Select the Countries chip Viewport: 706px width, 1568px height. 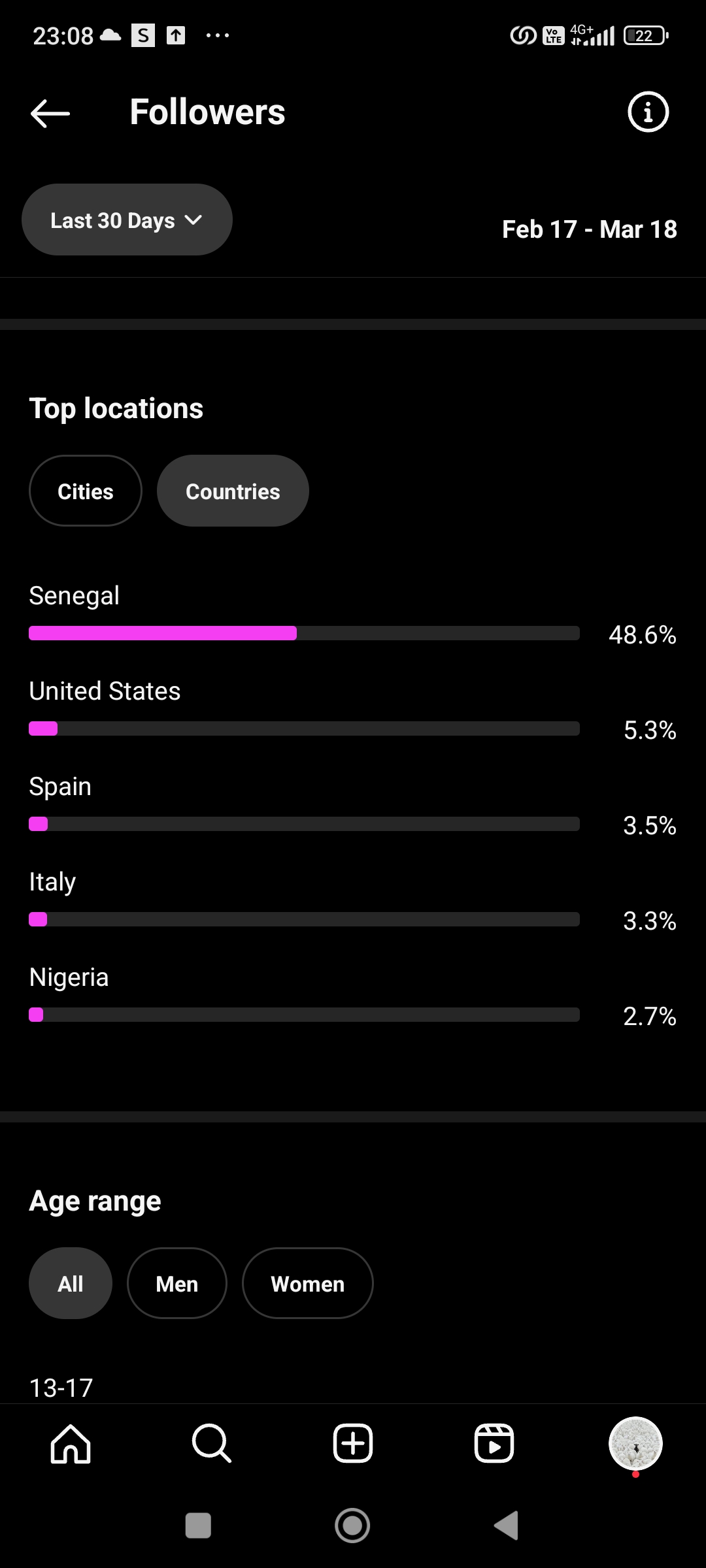pyautogui.click(x=233, y=491)
